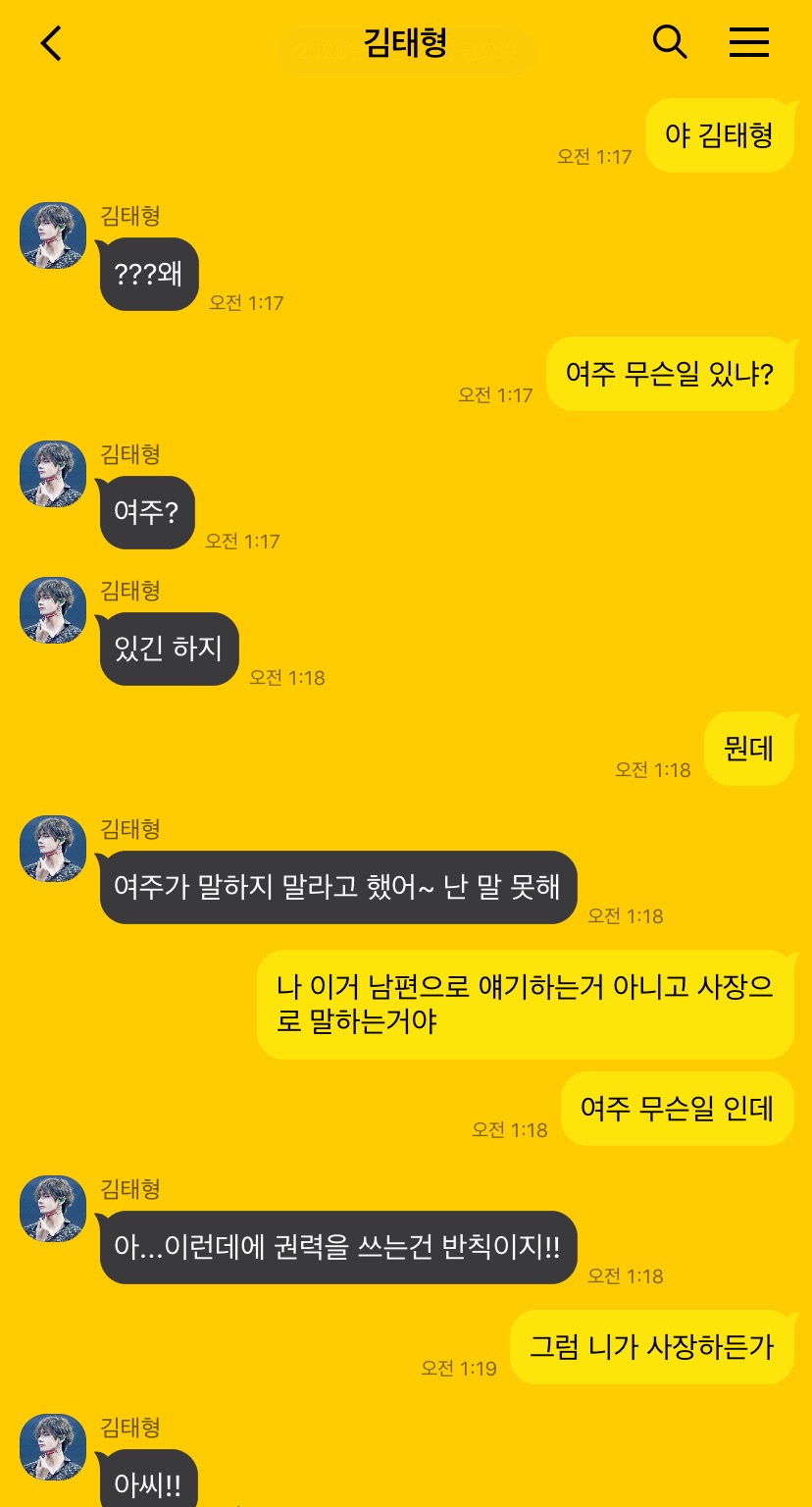Tap 김태형's avatar beside the 아씨!! message
This screenshot has height=1507, width=812.
[53, 1447]
